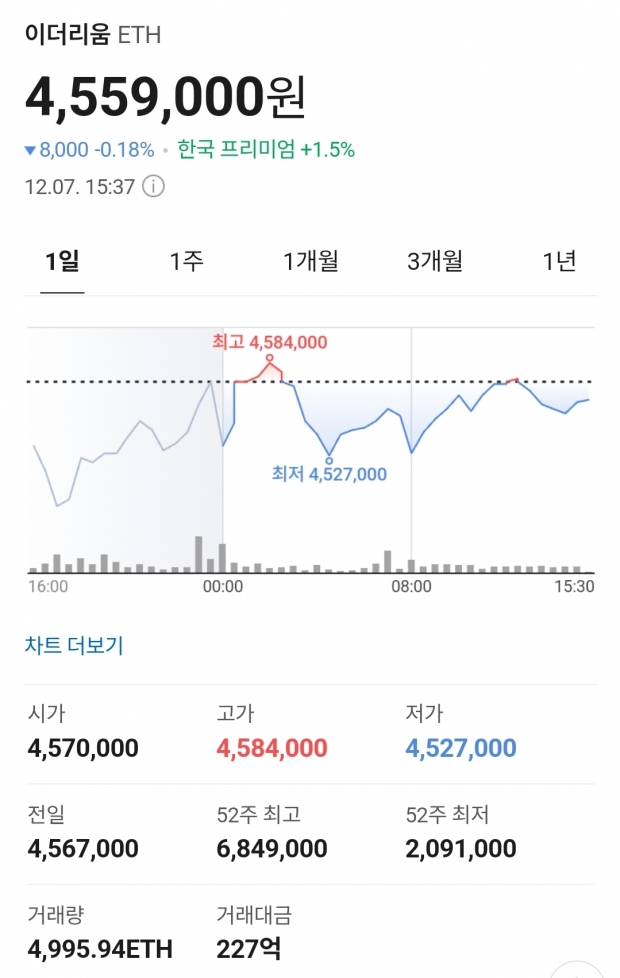Select the 1일 chart range tab

62,261
